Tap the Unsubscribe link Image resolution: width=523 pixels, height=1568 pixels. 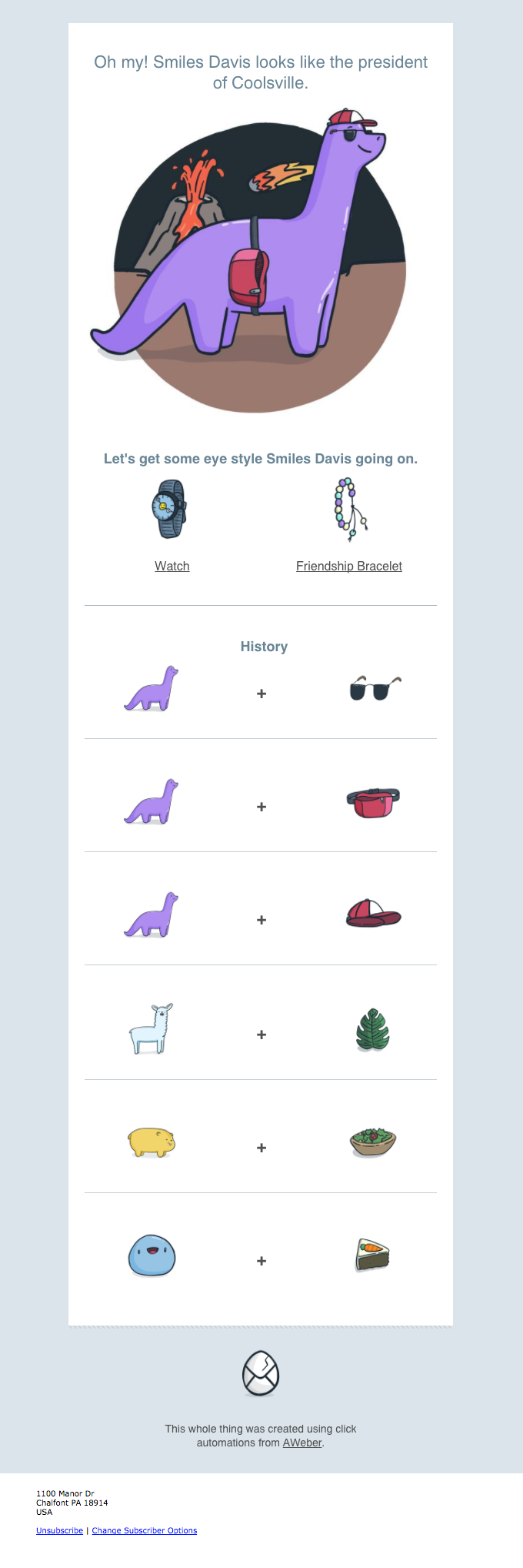[x=59, y=1530]
